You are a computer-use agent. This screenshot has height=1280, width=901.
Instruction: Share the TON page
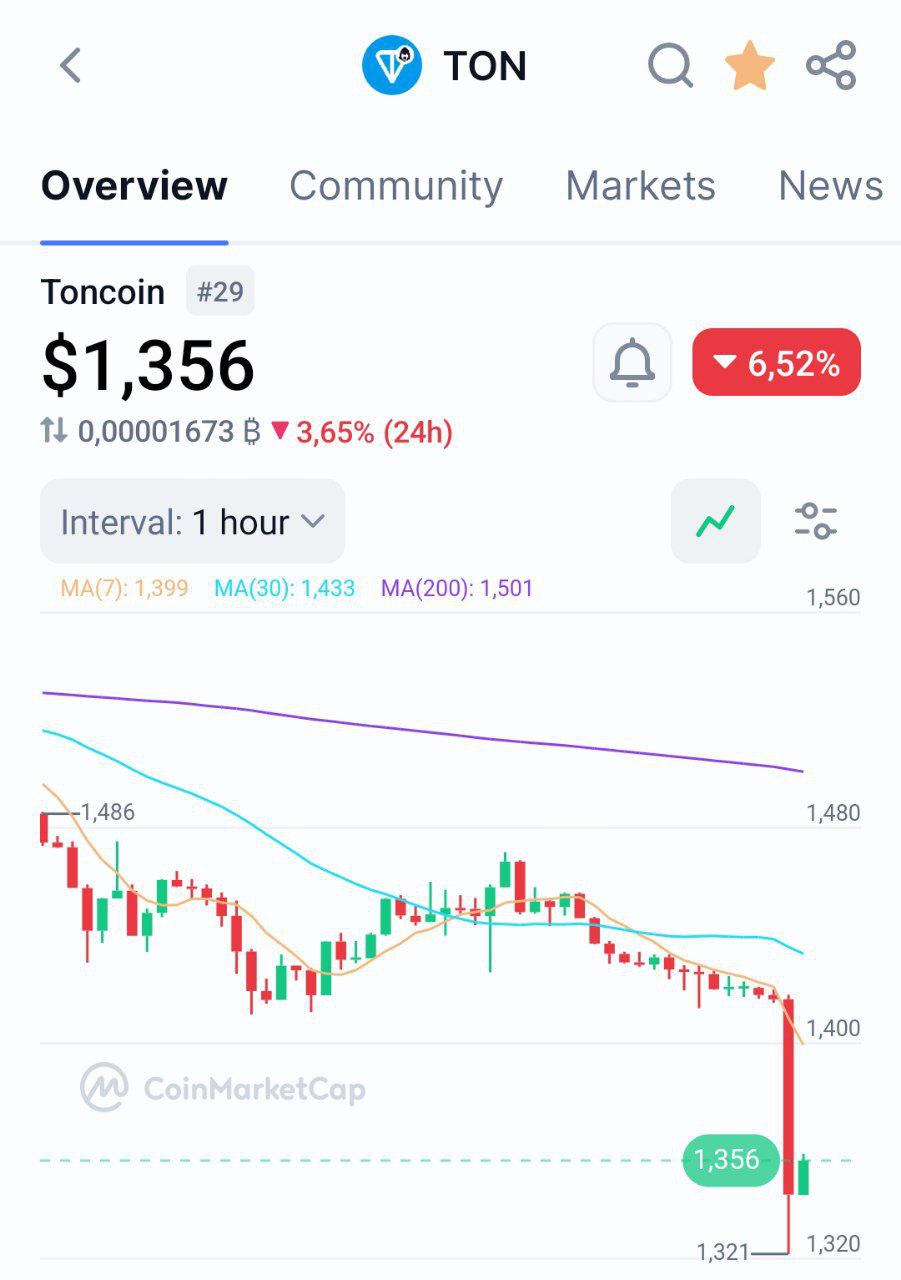point(831,66)
